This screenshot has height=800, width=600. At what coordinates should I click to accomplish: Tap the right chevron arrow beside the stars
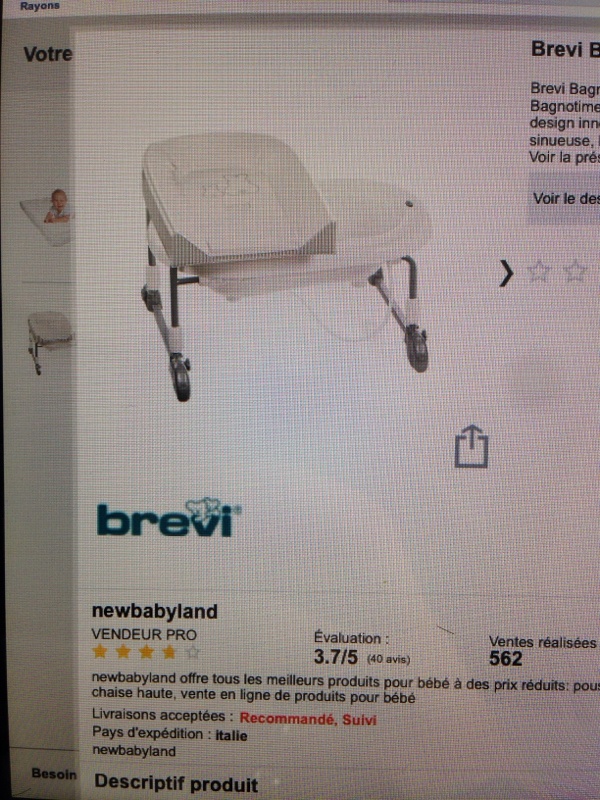(x=506, y=273)
